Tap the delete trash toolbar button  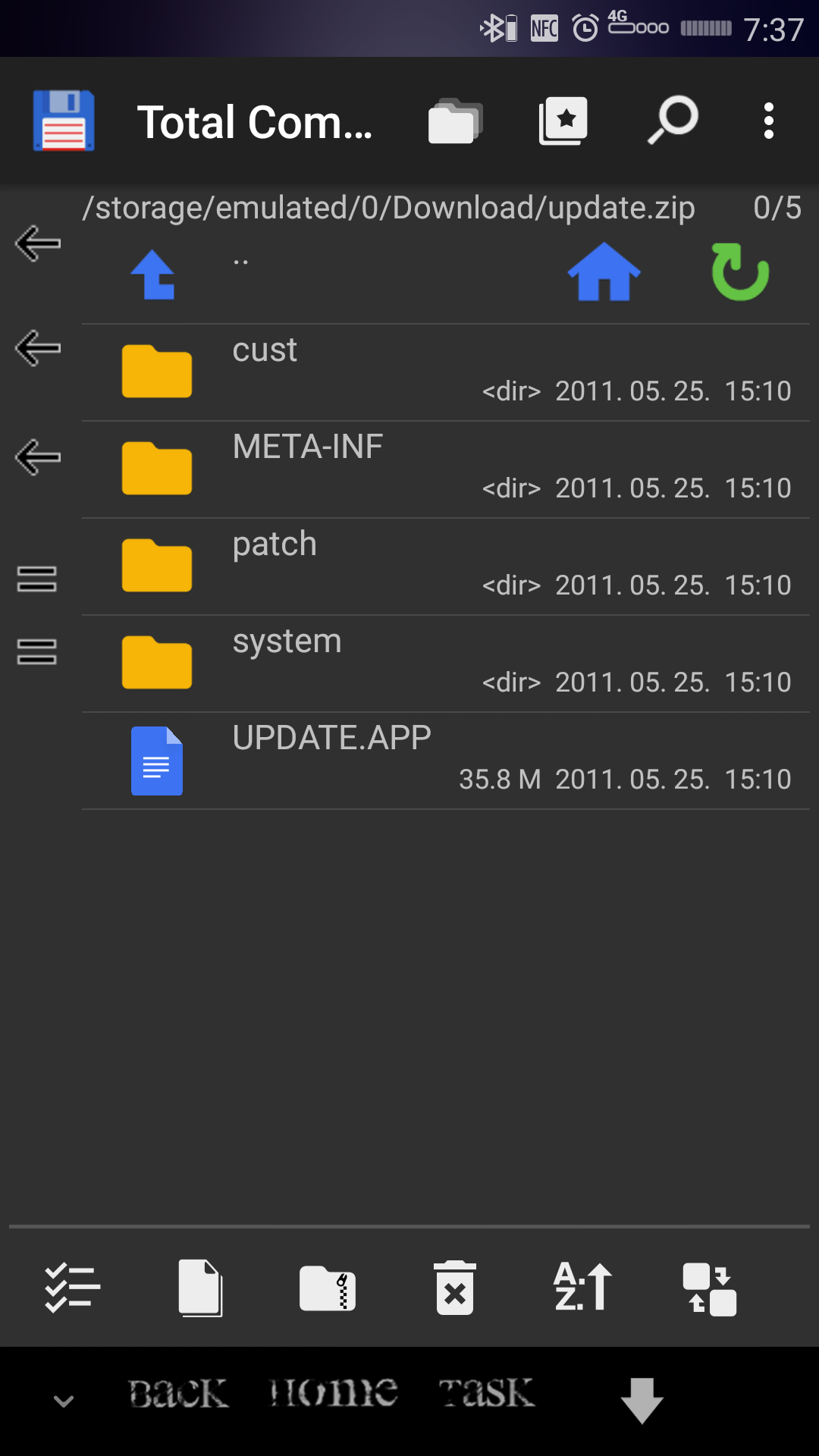point(455,1288)
